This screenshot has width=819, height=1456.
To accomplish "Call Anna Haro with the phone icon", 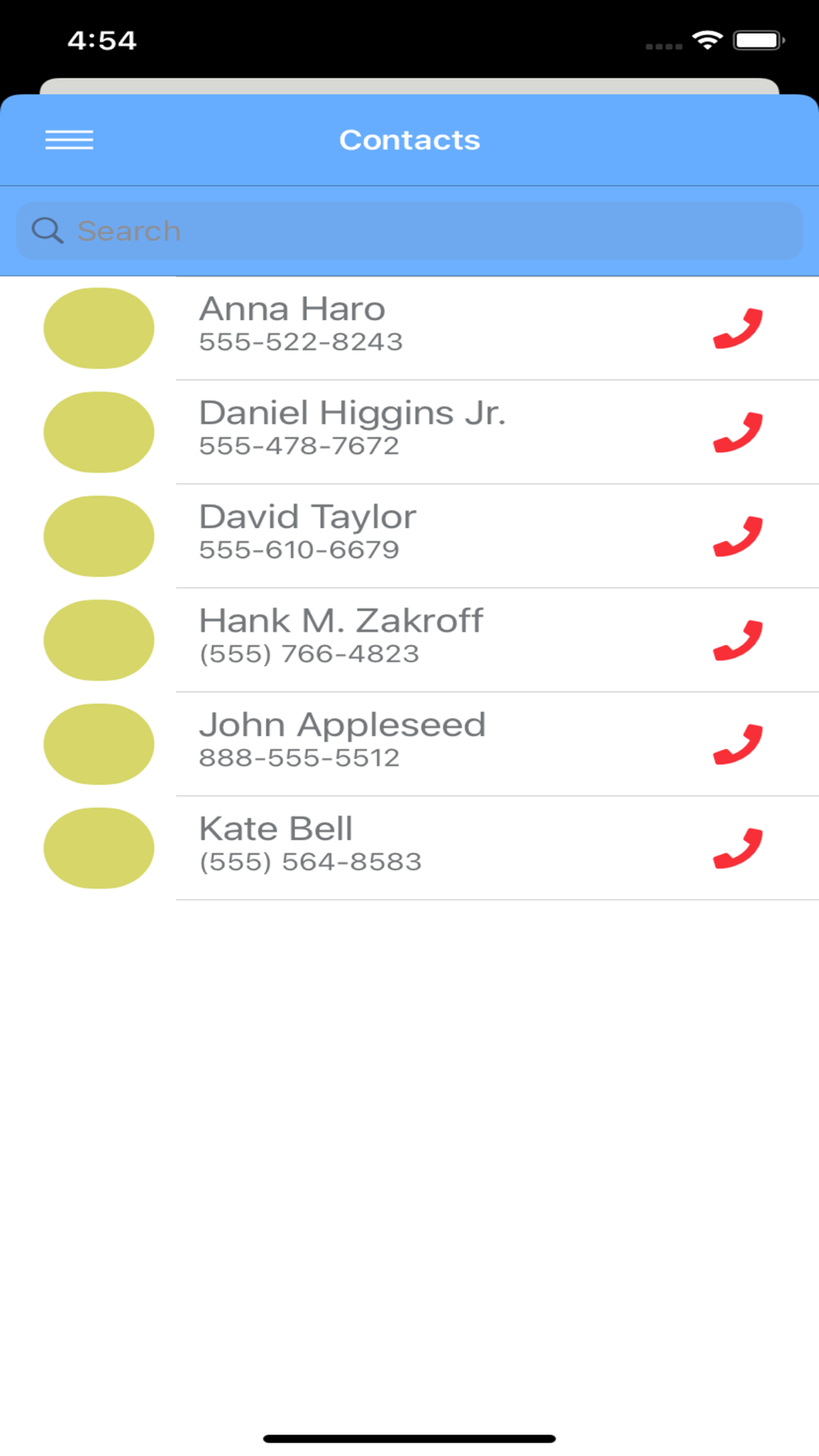I will (x=738, y=328).
